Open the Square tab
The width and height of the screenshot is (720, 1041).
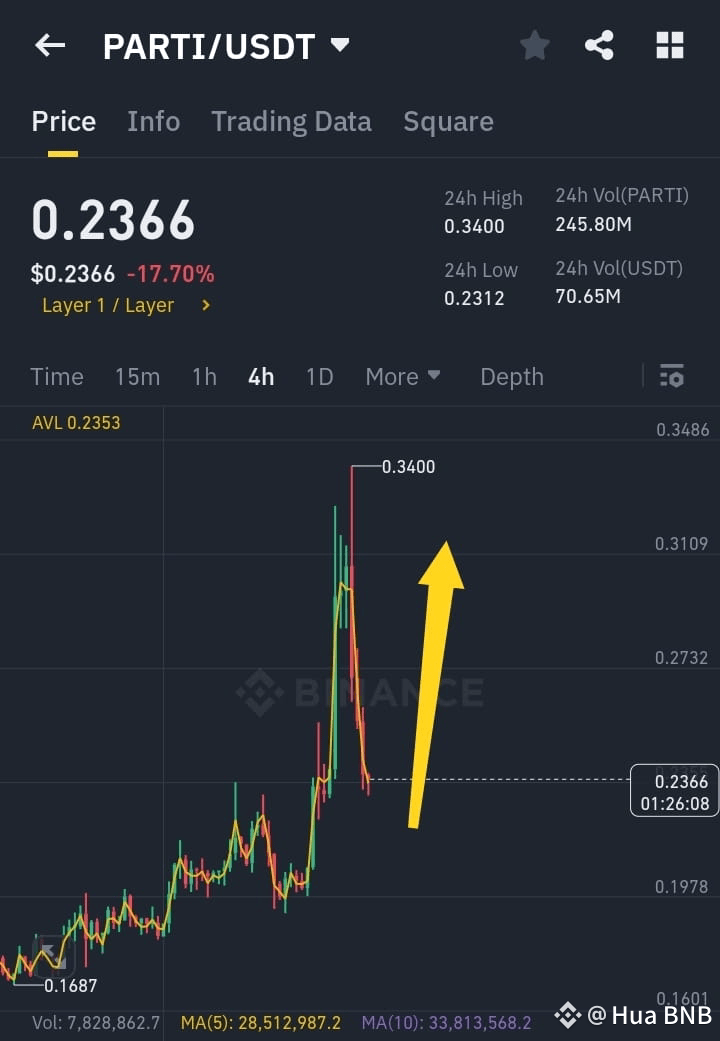(x=448, y=121)
